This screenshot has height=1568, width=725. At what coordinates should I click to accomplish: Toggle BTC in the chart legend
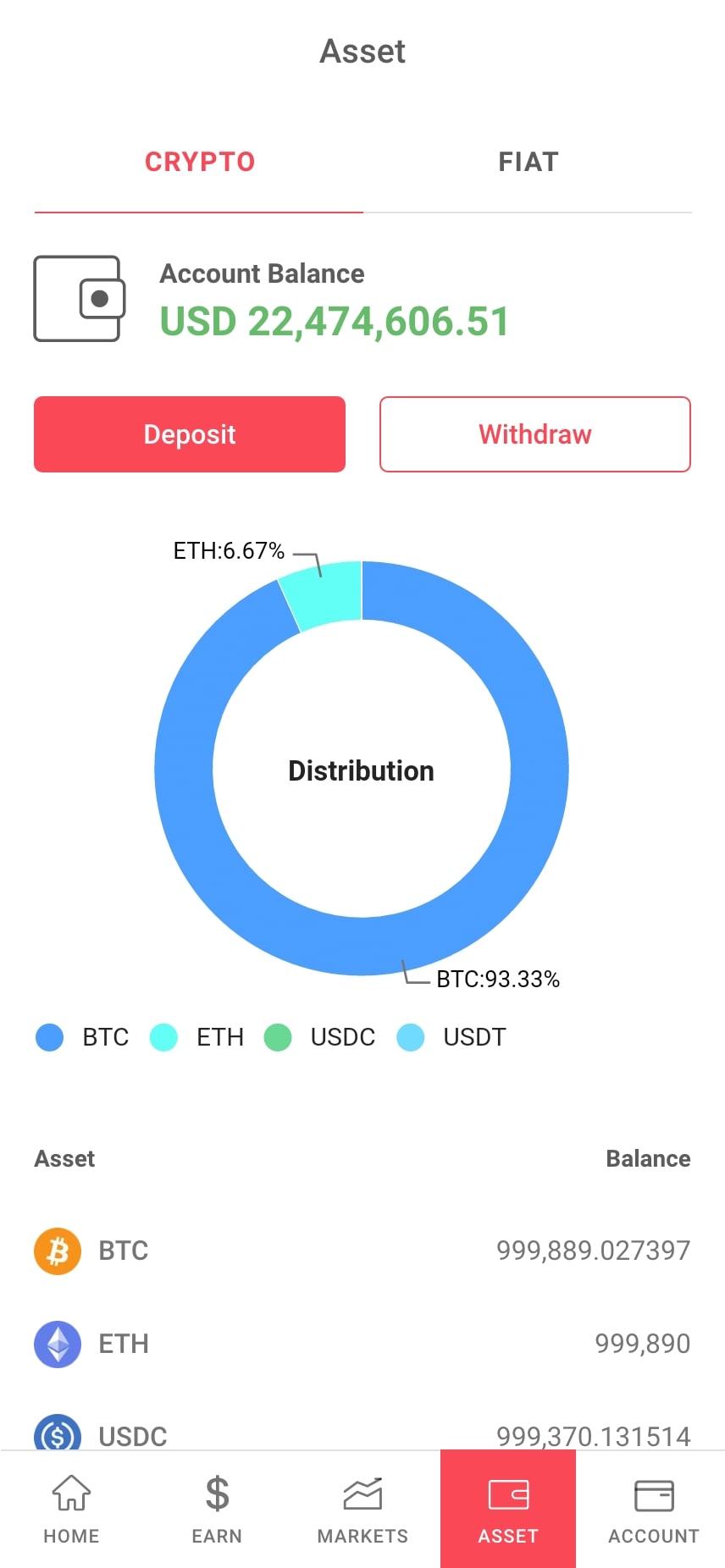(83, 1037)
